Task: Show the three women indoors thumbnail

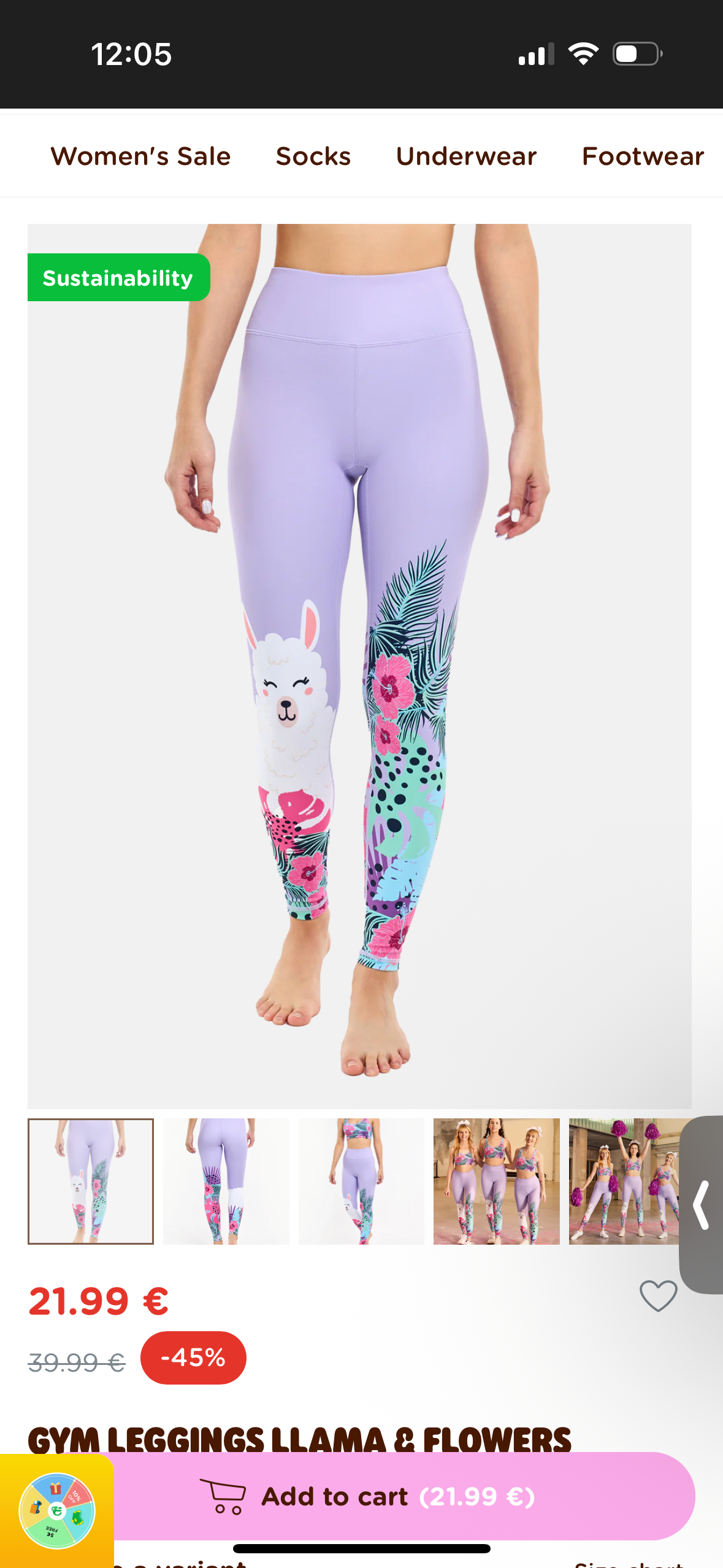Action: point(496,1181)
